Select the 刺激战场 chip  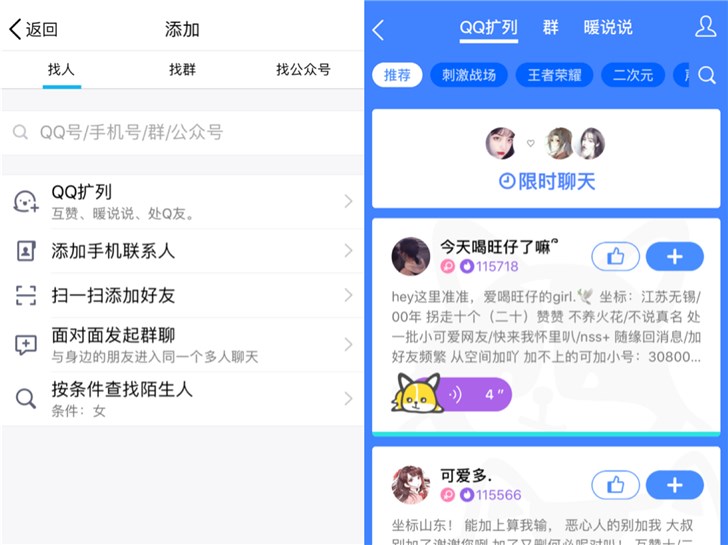[469, 75]
